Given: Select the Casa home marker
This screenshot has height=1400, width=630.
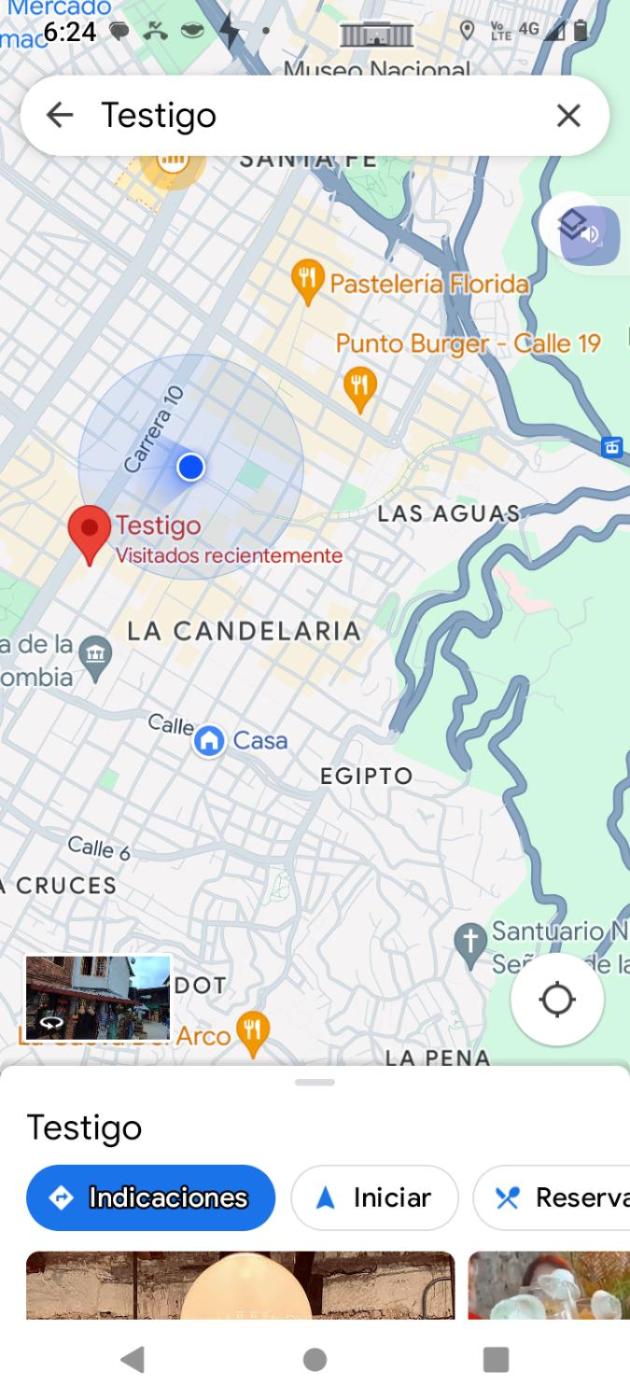Looking at the screenshot, I should click(x=209, y=741).
